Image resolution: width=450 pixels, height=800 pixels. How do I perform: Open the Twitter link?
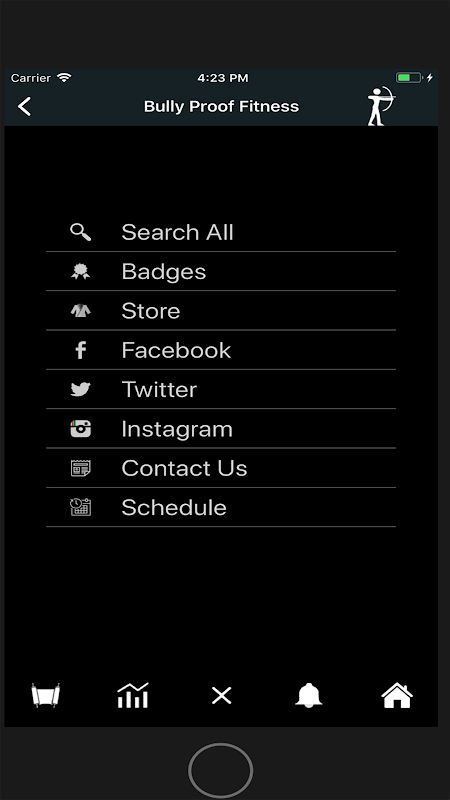pyautogui.click(x=221, y=389)
